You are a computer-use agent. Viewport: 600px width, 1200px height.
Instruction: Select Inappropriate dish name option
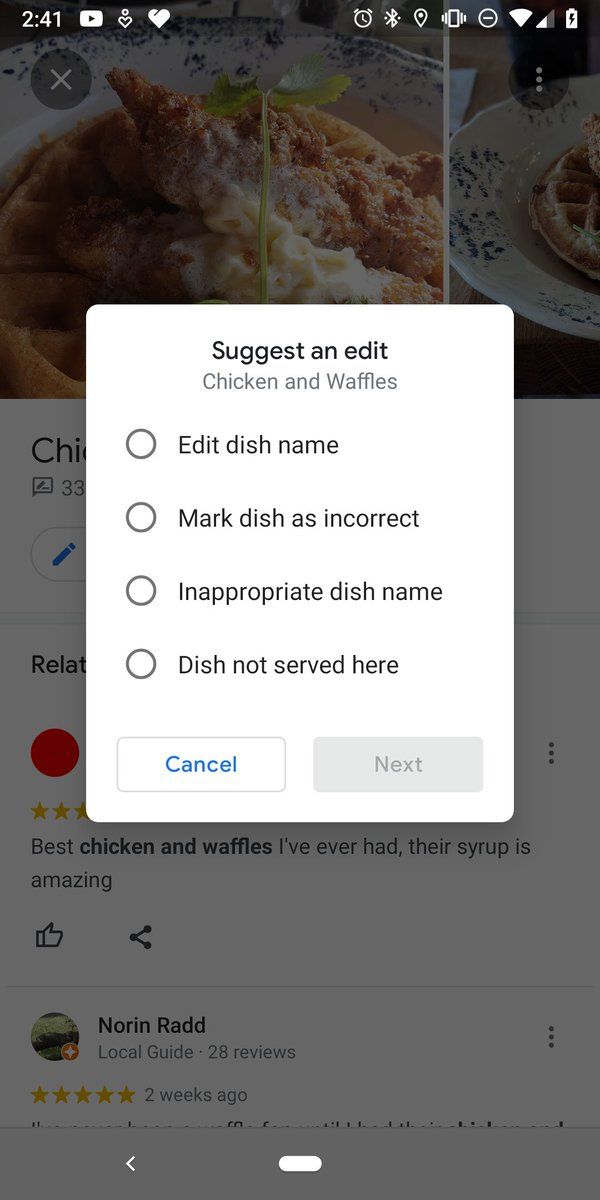(x=141, y=591)
